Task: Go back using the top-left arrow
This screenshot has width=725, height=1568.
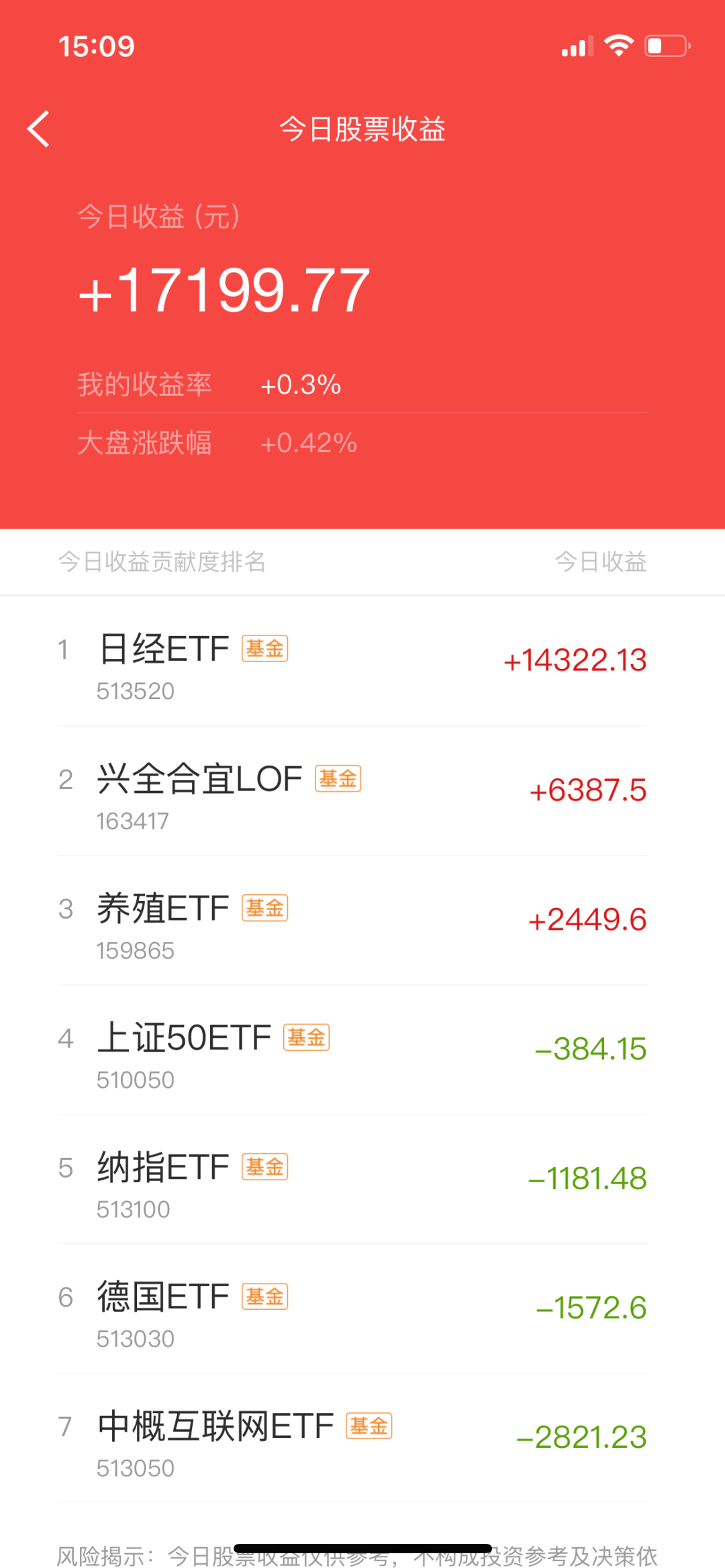Action: click(38, 129)
